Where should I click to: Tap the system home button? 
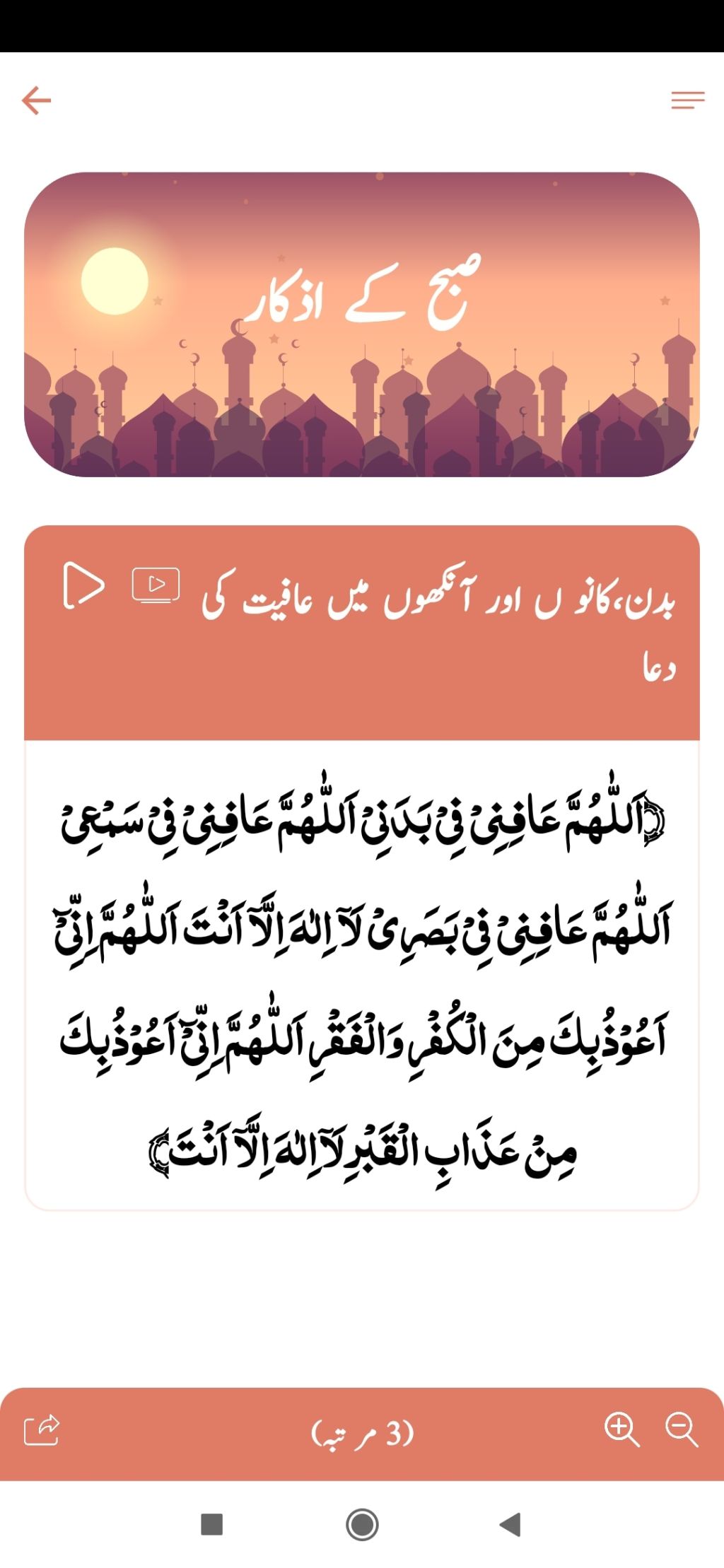(362, 1524)
